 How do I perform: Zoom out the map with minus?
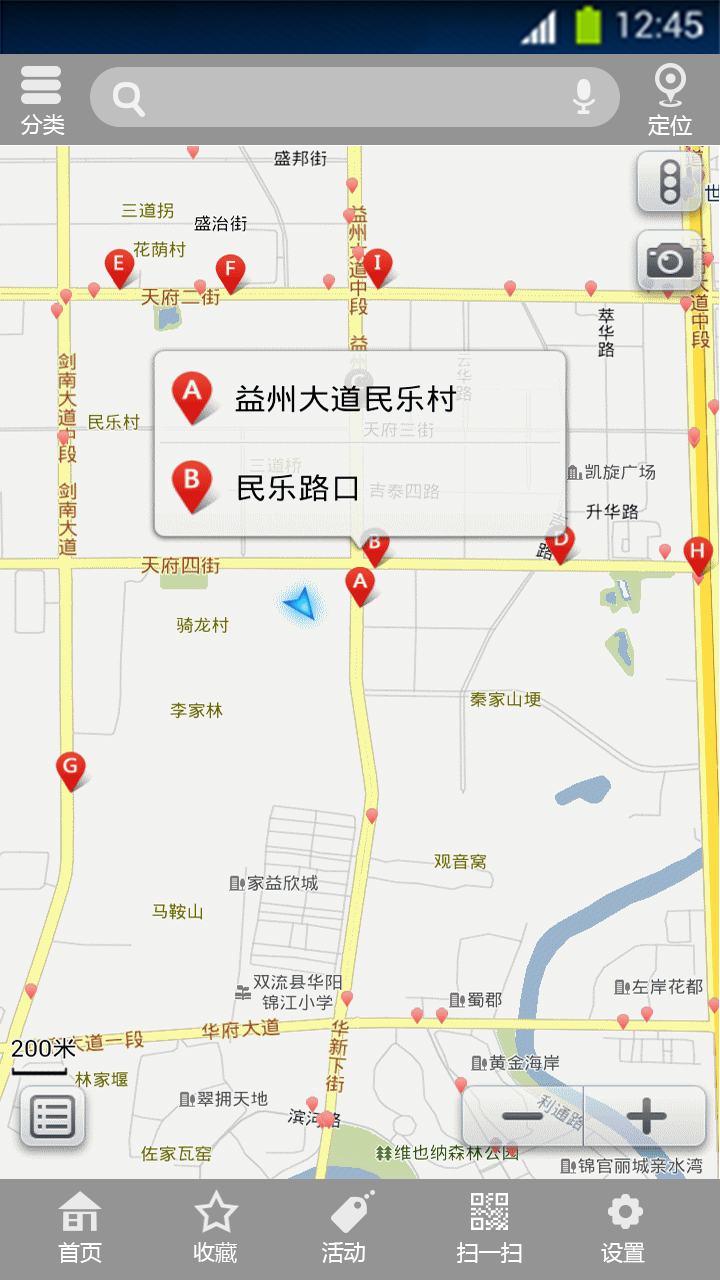(522, 1116)
